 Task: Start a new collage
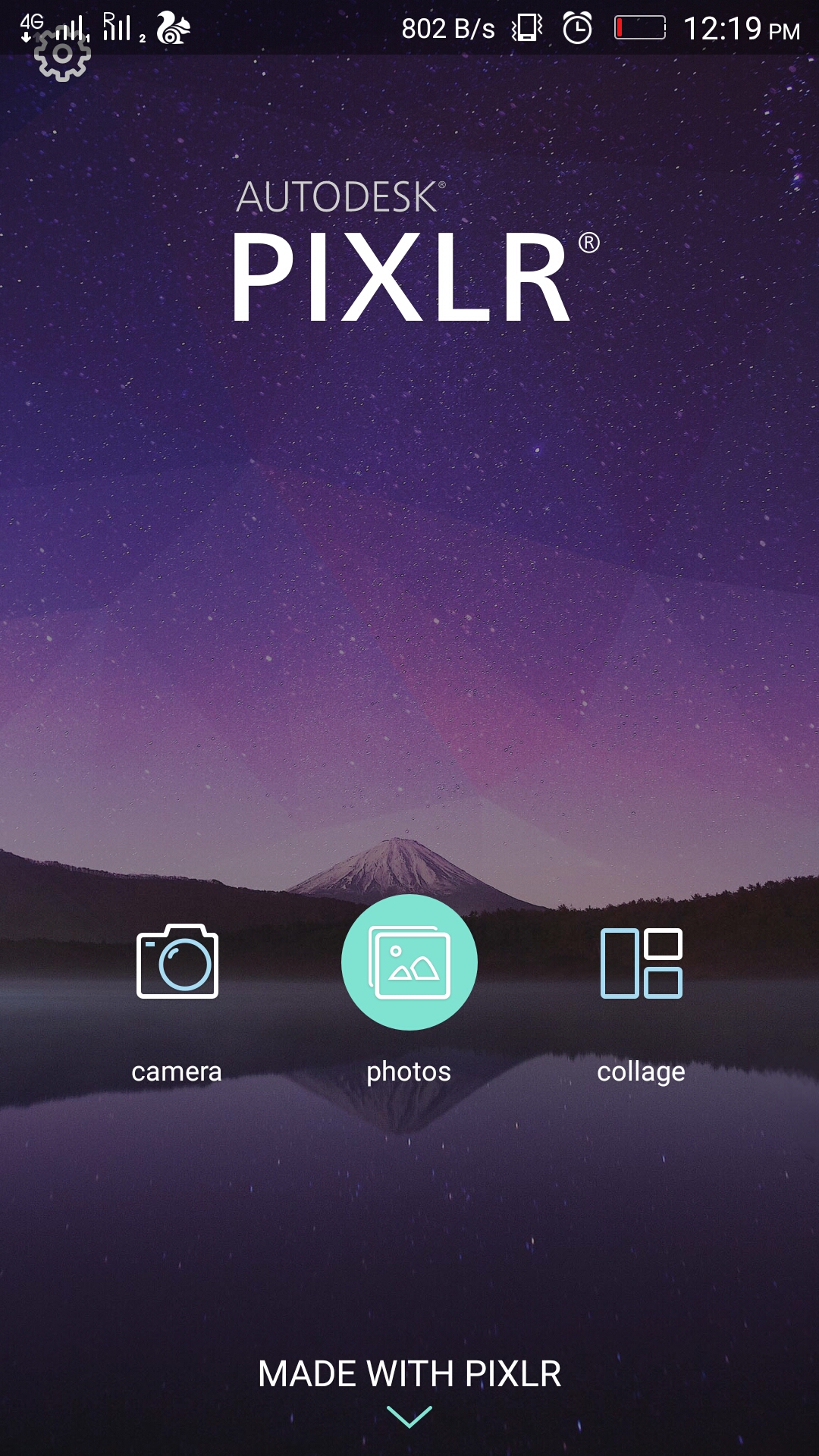point(642,962)
